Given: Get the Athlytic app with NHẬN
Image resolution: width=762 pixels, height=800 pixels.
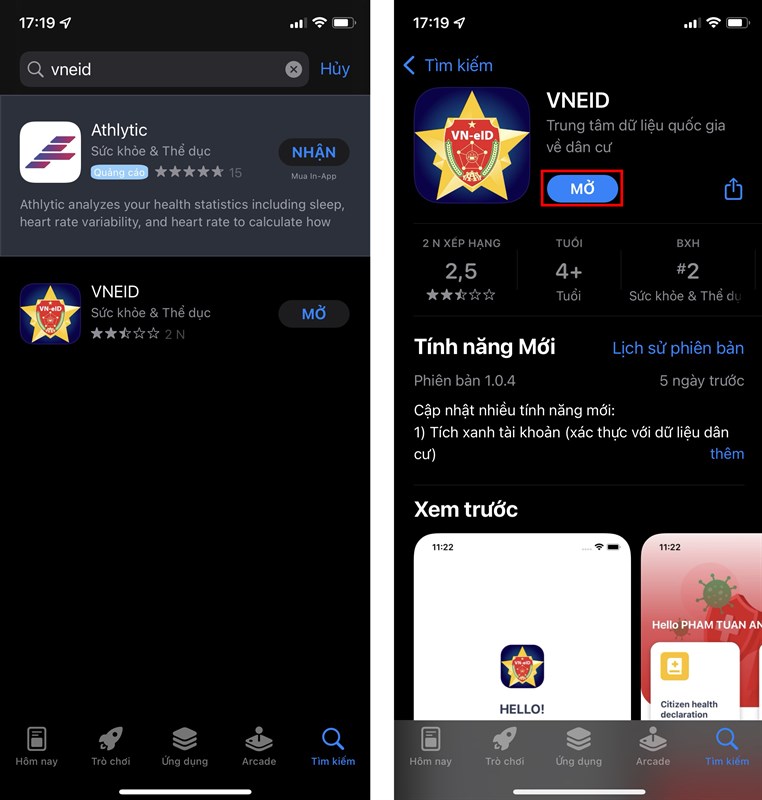Looking at the screenshot, I should coord(314,152).
